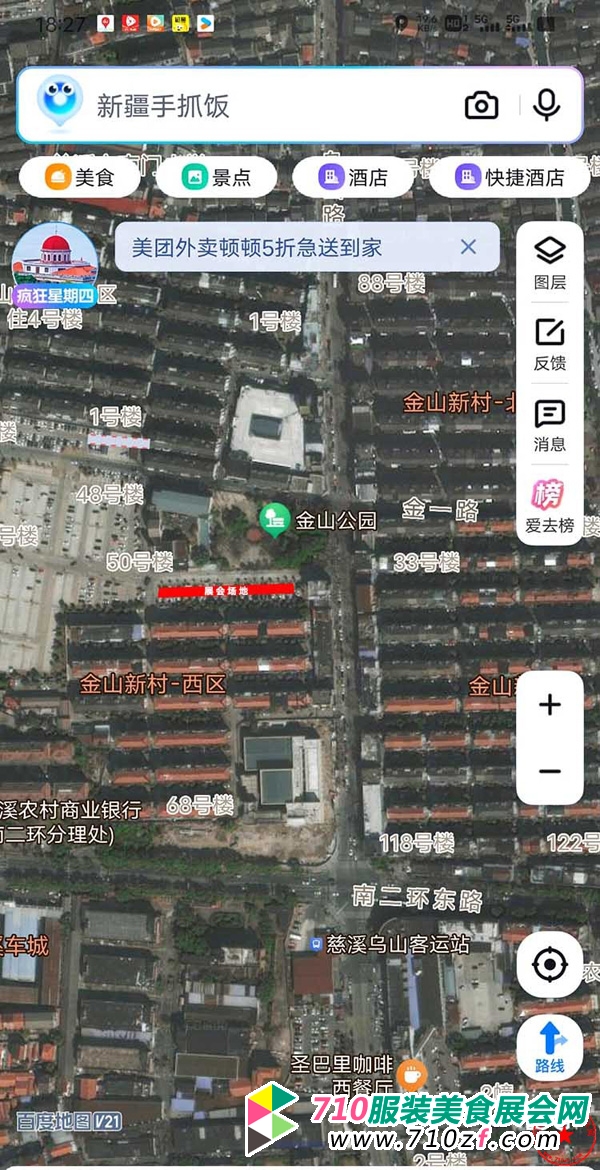Select the 快捷酒店 category chip
The width and height of the screenshot is (600, 1170).
pyautogui.click(x=510, y=178)
